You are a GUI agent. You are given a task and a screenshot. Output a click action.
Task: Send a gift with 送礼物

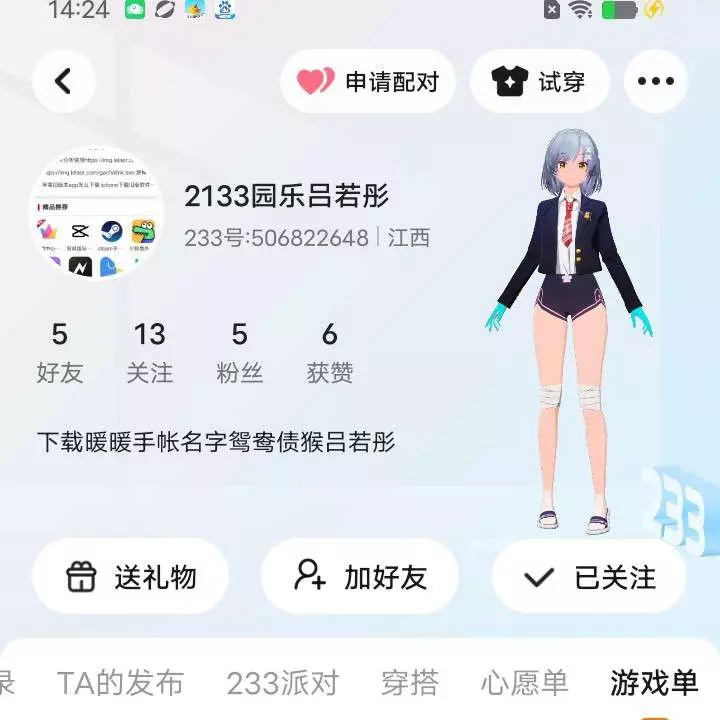(130, 577)
